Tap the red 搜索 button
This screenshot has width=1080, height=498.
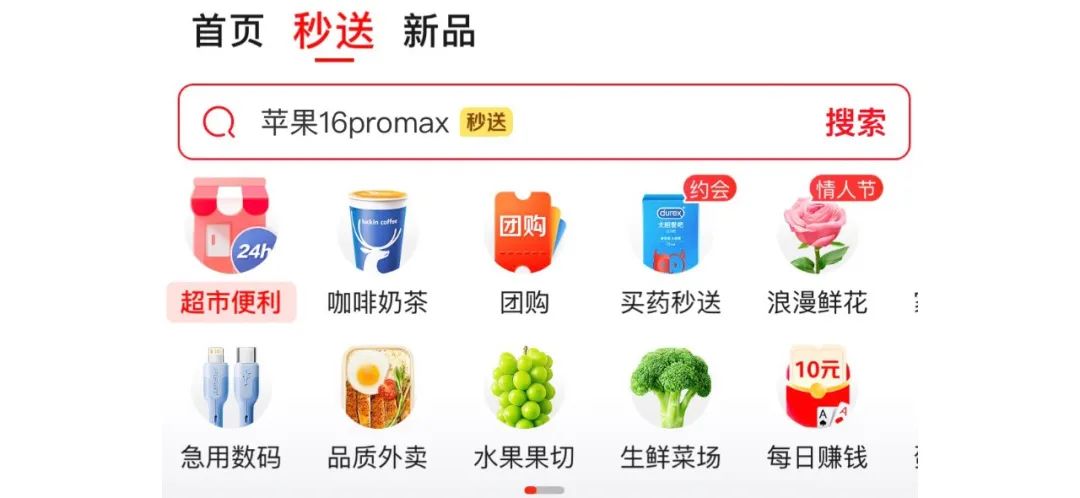pyautogui.click(x=855, y=122)
